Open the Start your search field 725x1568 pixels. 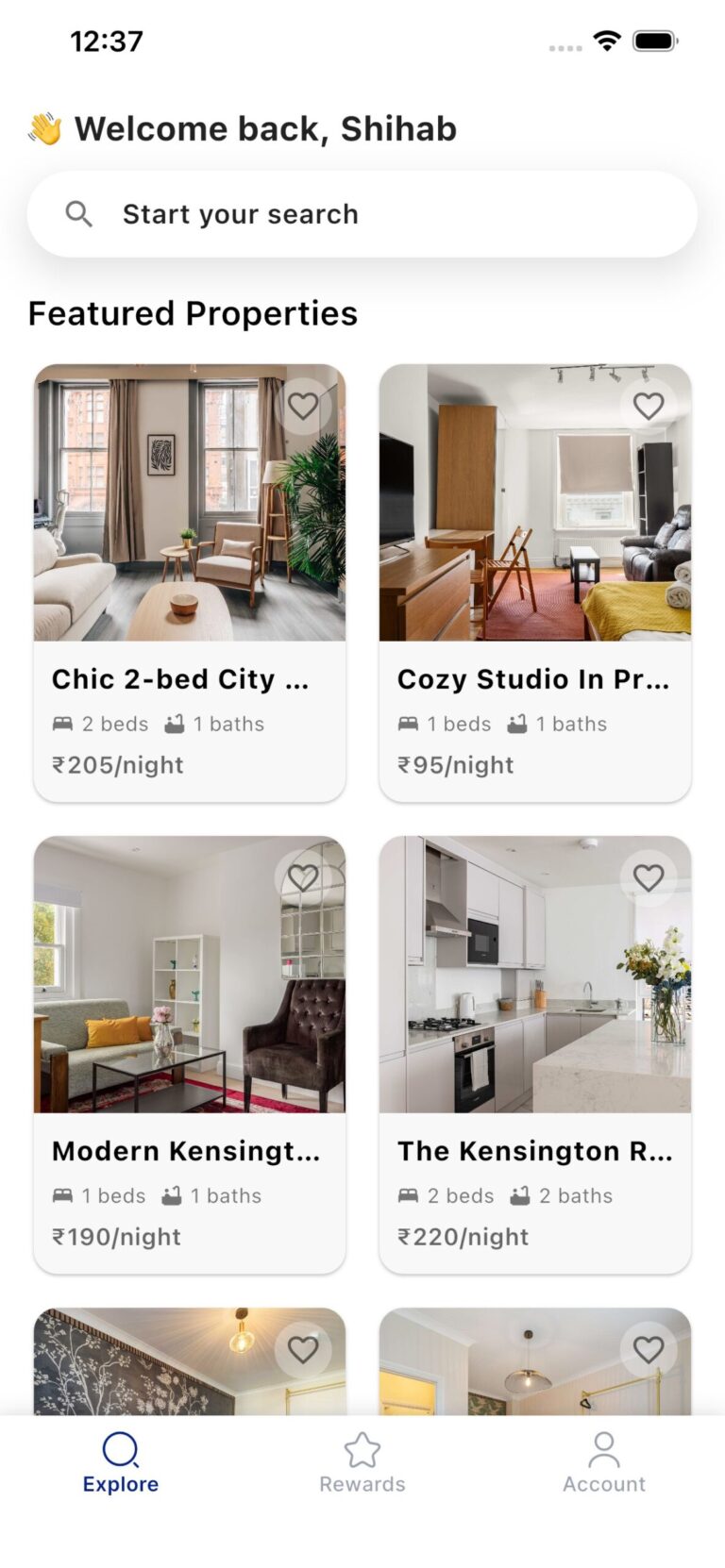(362, 214)
